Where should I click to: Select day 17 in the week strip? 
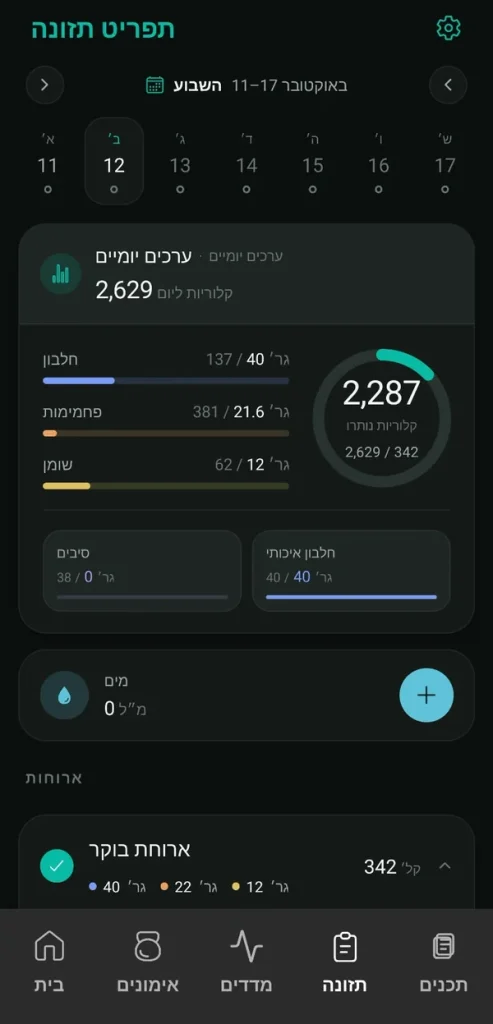click(445, 161)
